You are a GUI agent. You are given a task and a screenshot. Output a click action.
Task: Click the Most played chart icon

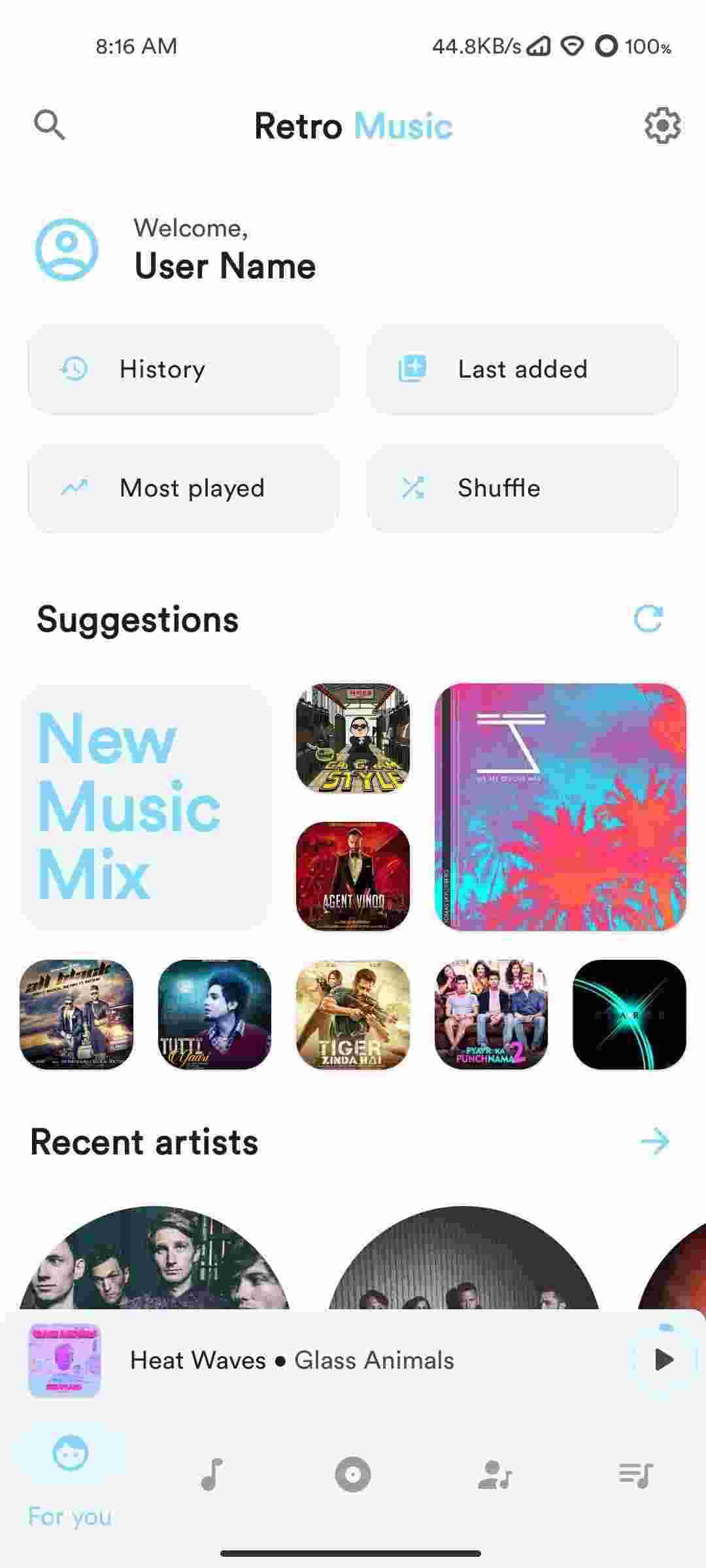[73, 487]
